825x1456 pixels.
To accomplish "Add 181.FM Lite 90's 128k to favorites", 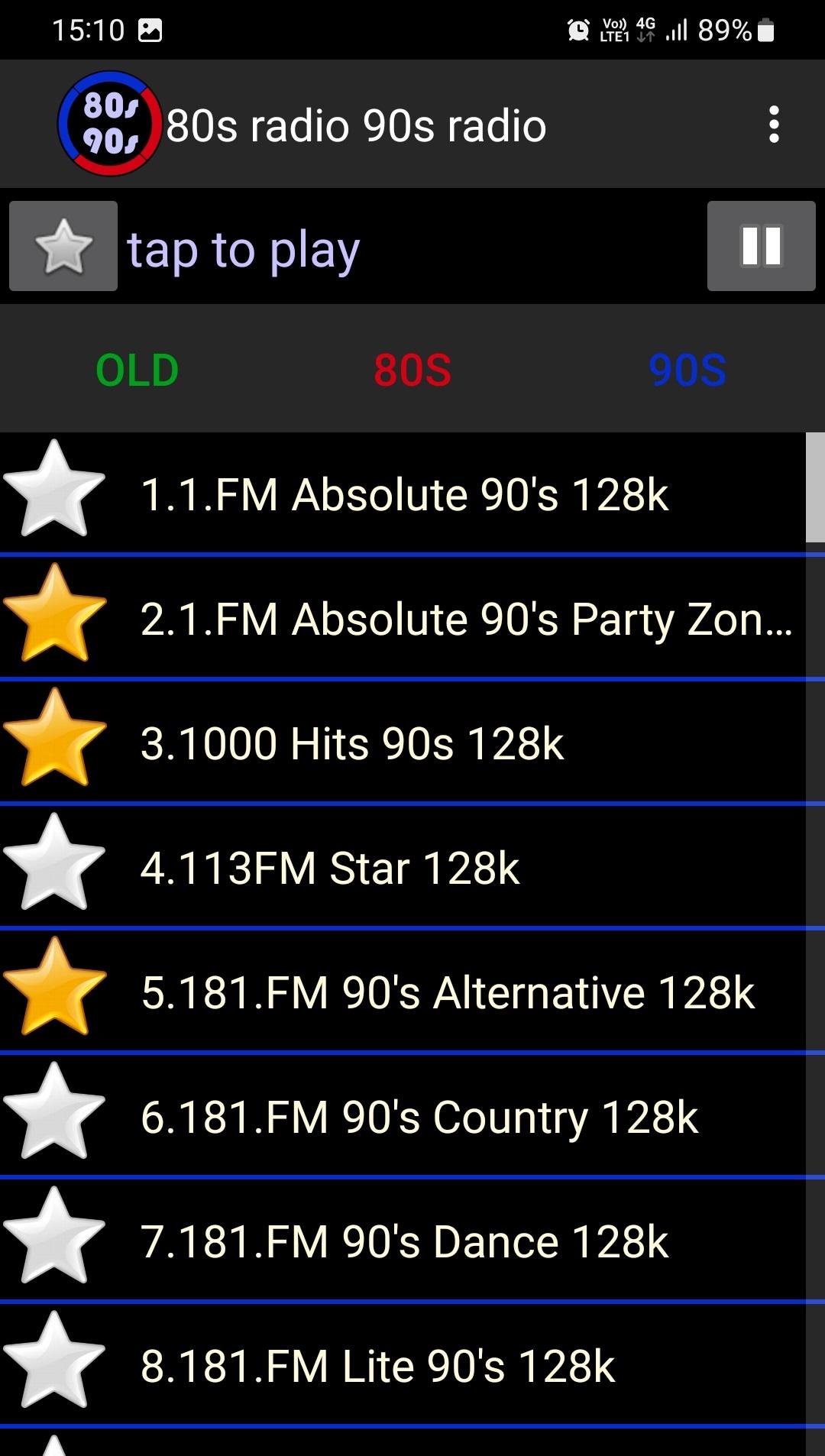I will point(54,1361).
